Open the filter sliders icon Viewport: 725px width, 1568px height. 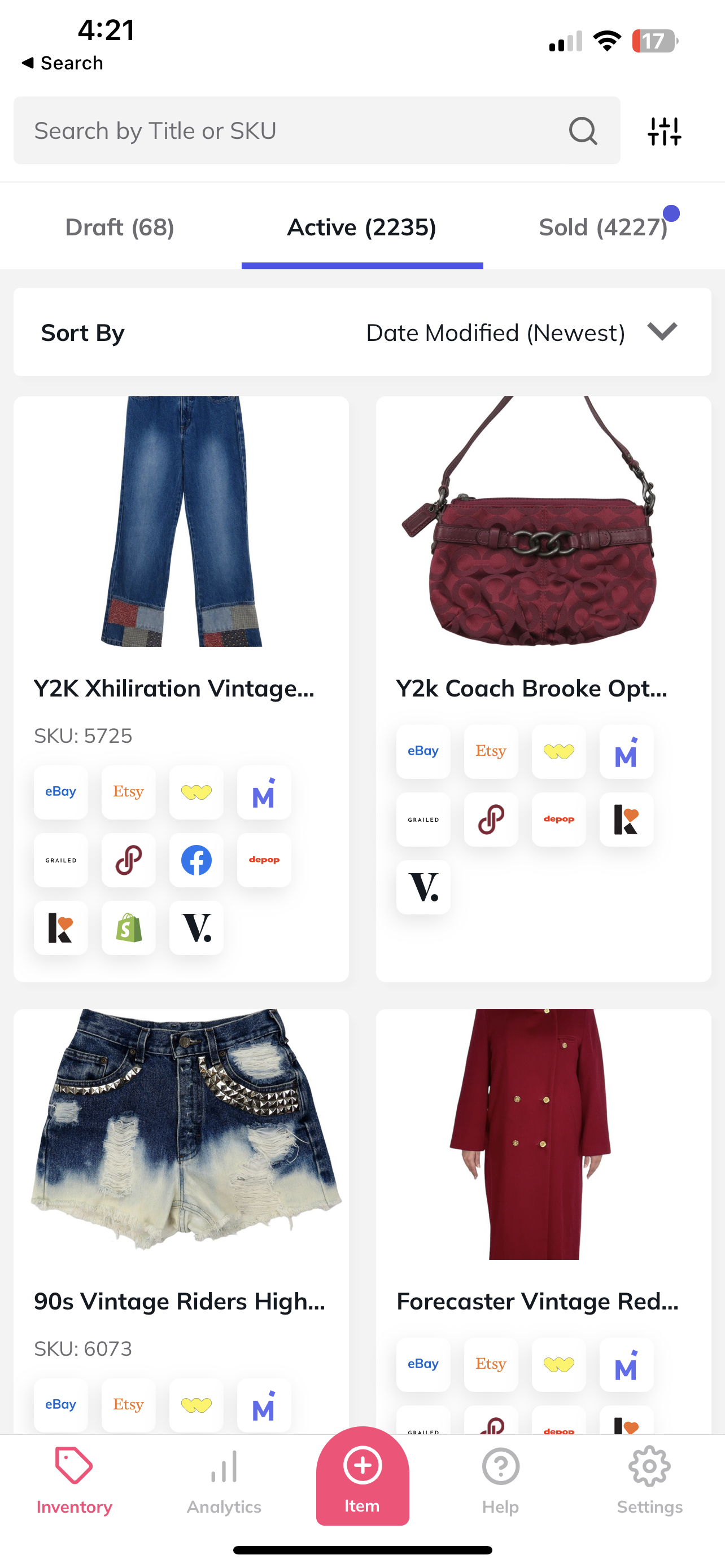pyautogui.click(x=664, y=131)
